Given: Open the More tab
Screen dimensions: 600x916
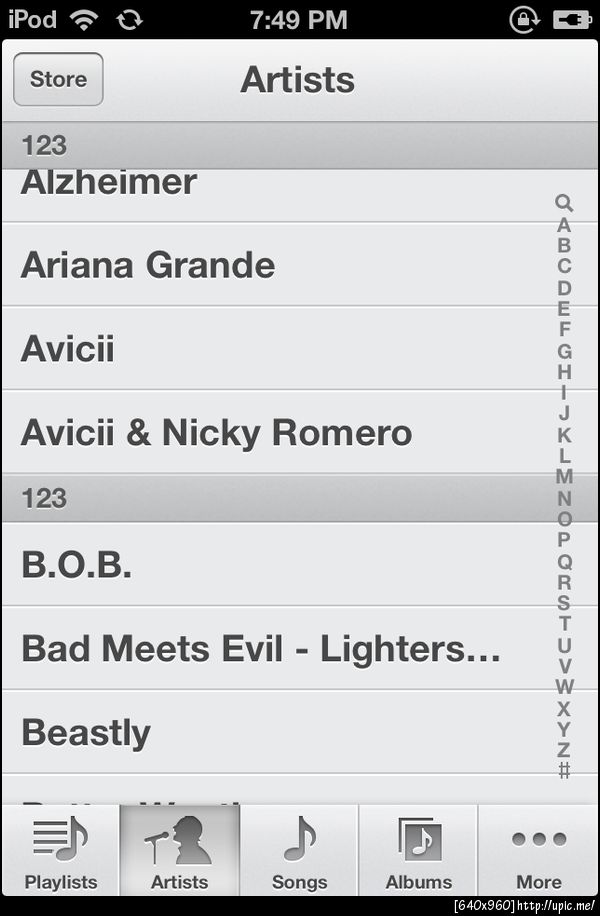Looking at the screenshot, I should 538,851.
